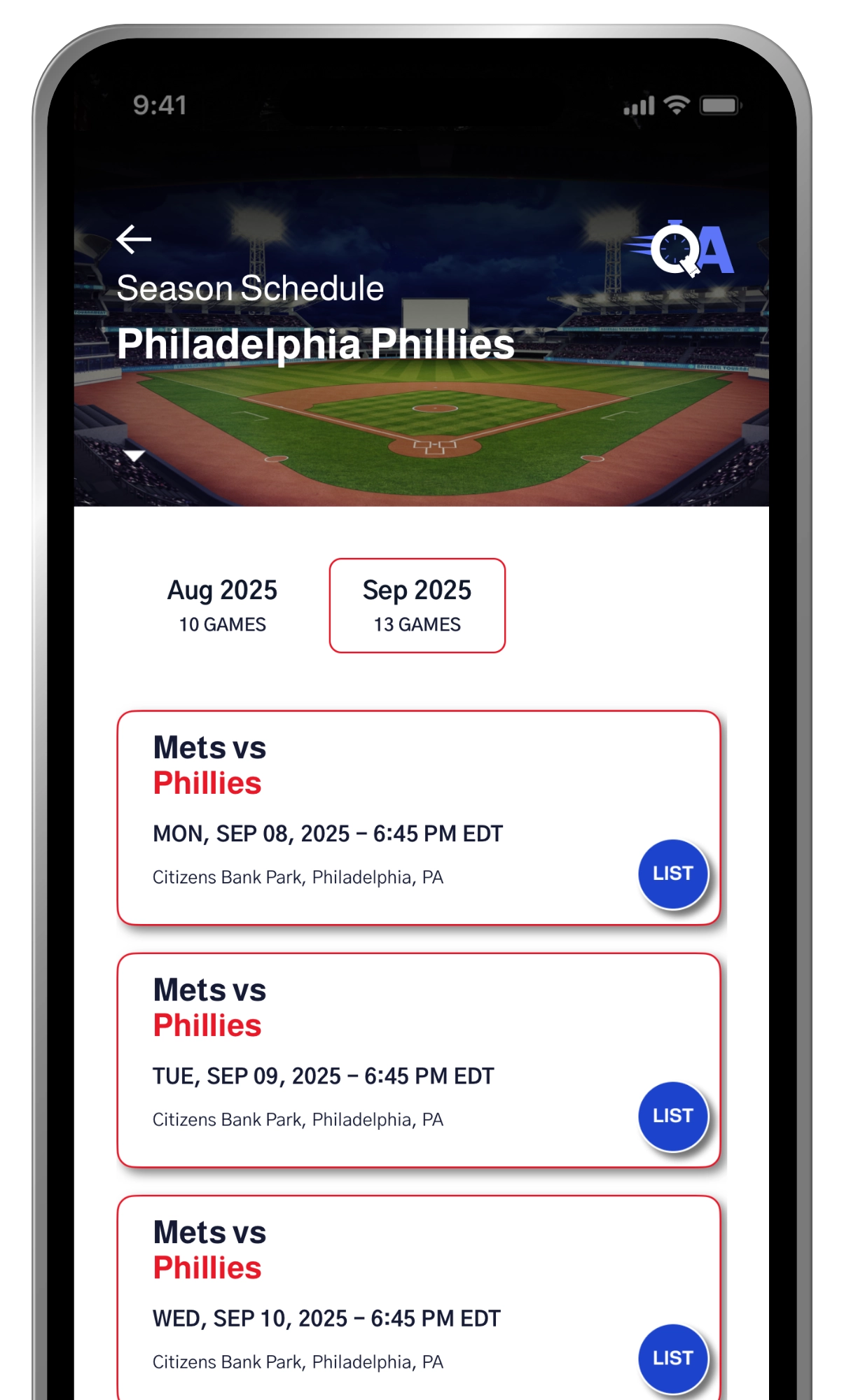Expand the team dropdown arrow
The height and width of the screenshot is (1400, 844).
pyautogui.click(x=134, y=456)
